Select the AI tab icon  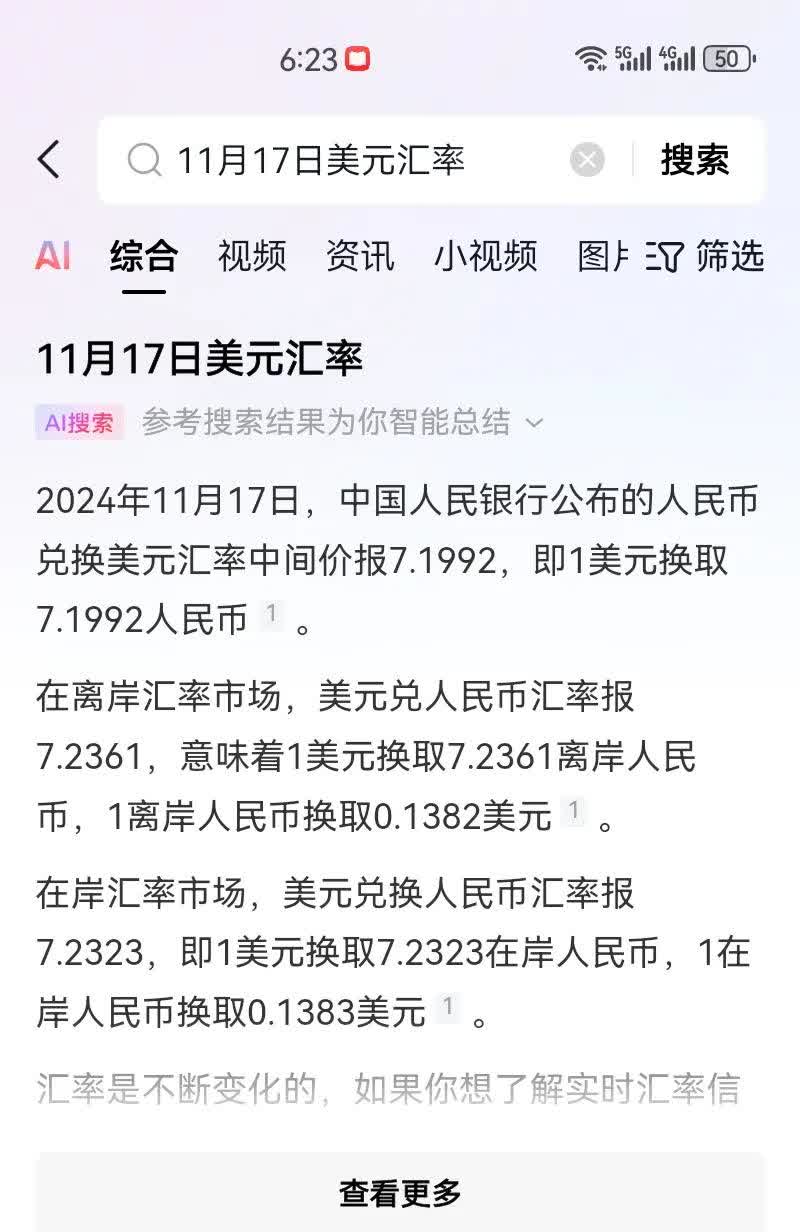(53, 258)
